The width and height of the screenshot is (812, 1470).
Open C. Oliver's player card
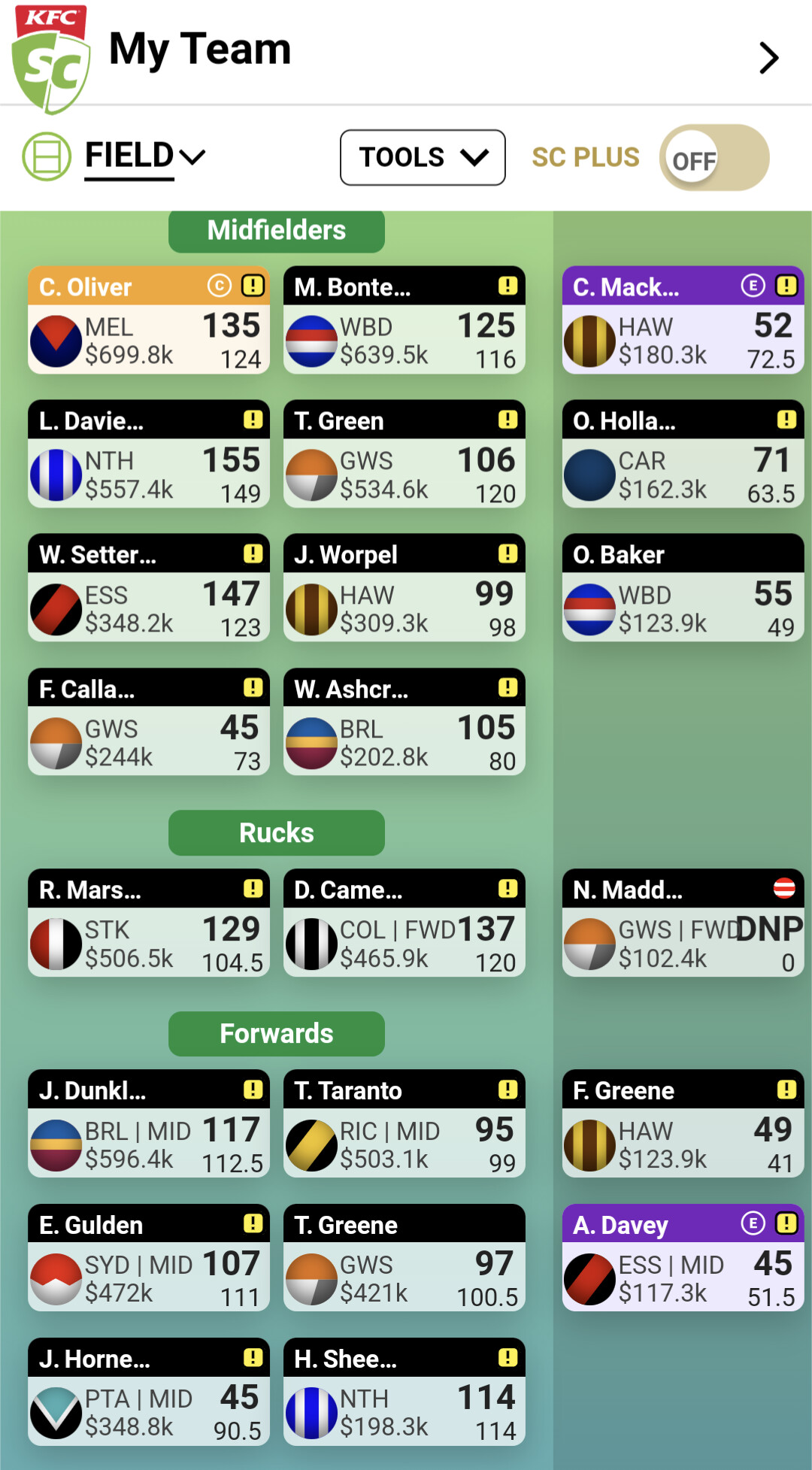pos(149,320)
